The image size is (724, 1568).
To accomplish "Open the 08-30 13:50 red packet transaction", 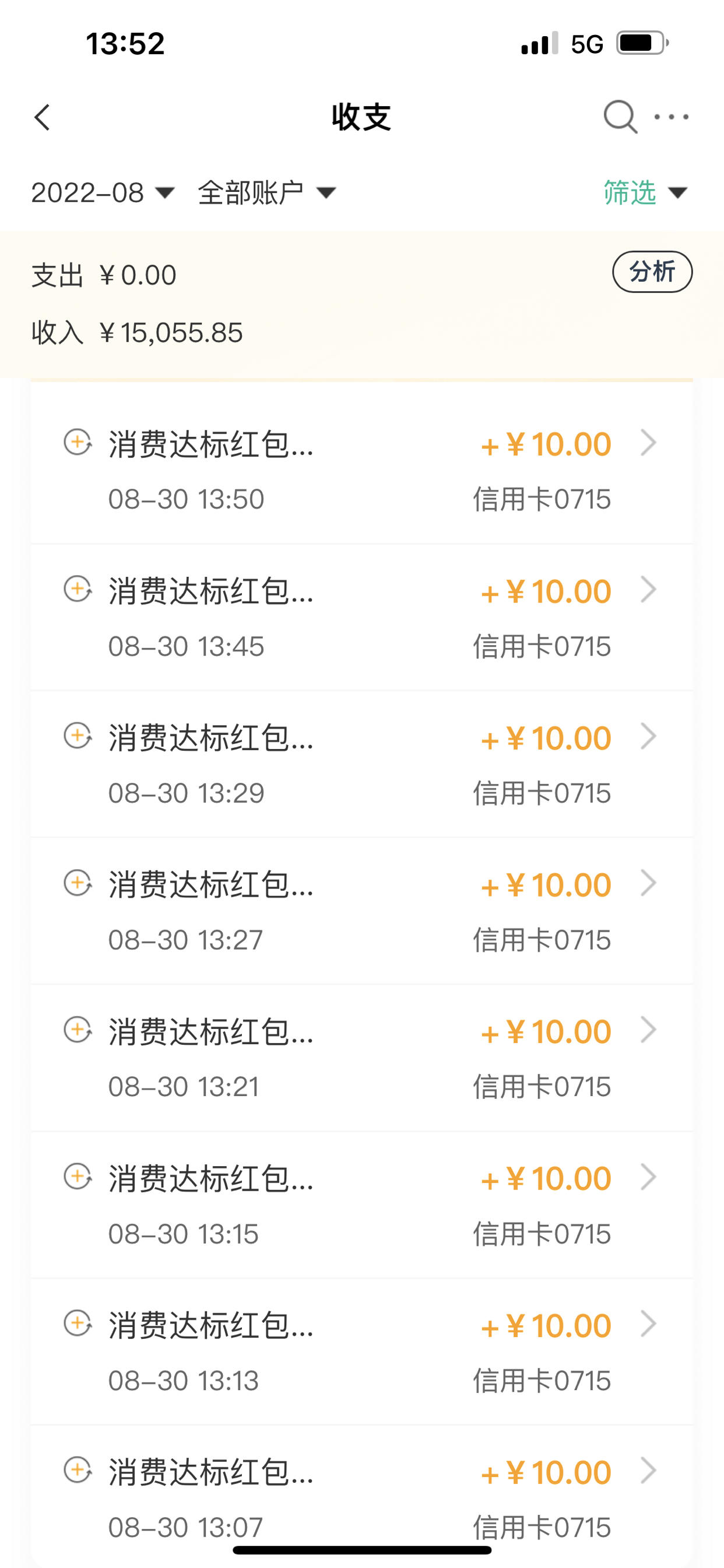I will [362, 471].
